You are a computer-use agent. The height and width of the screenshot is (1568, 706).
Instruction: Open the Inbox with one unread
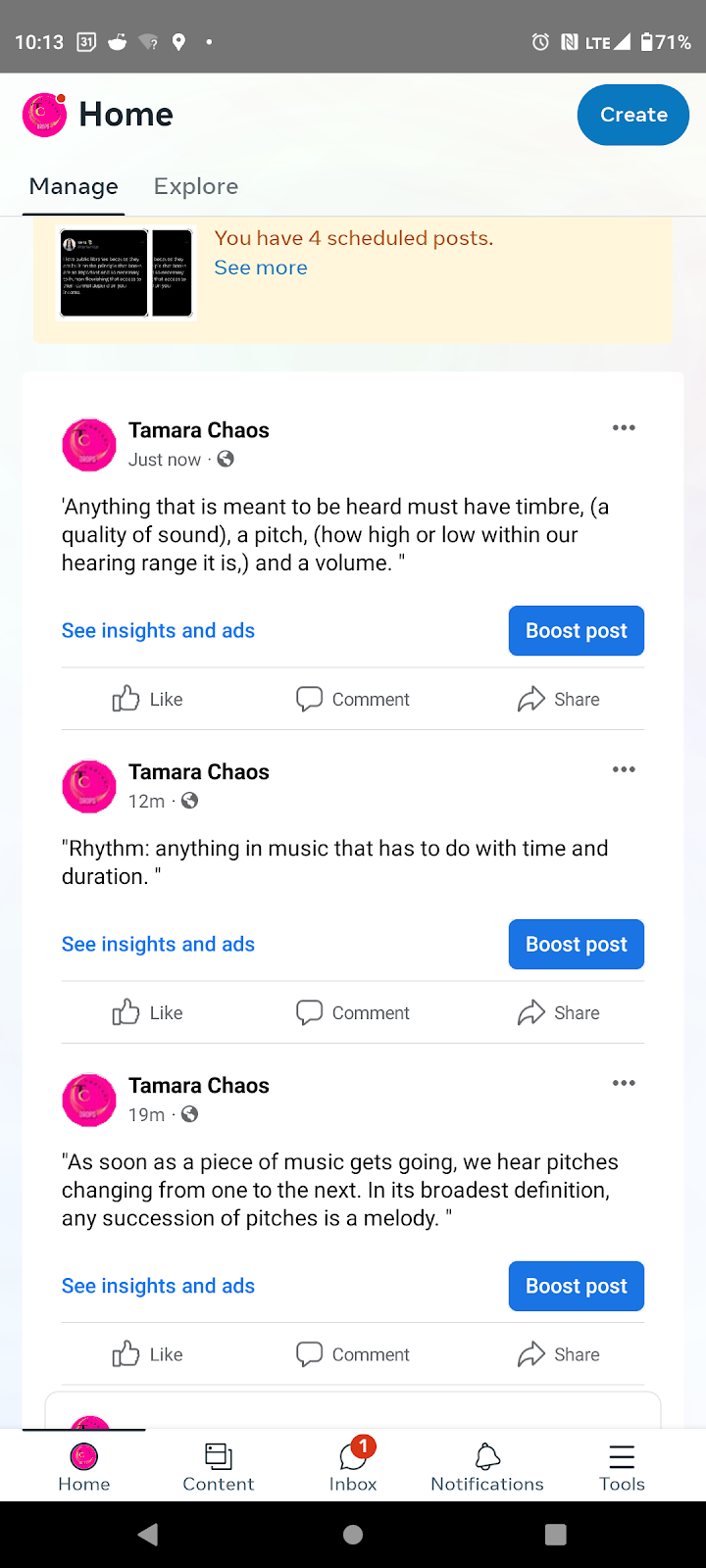point(353,1467)
